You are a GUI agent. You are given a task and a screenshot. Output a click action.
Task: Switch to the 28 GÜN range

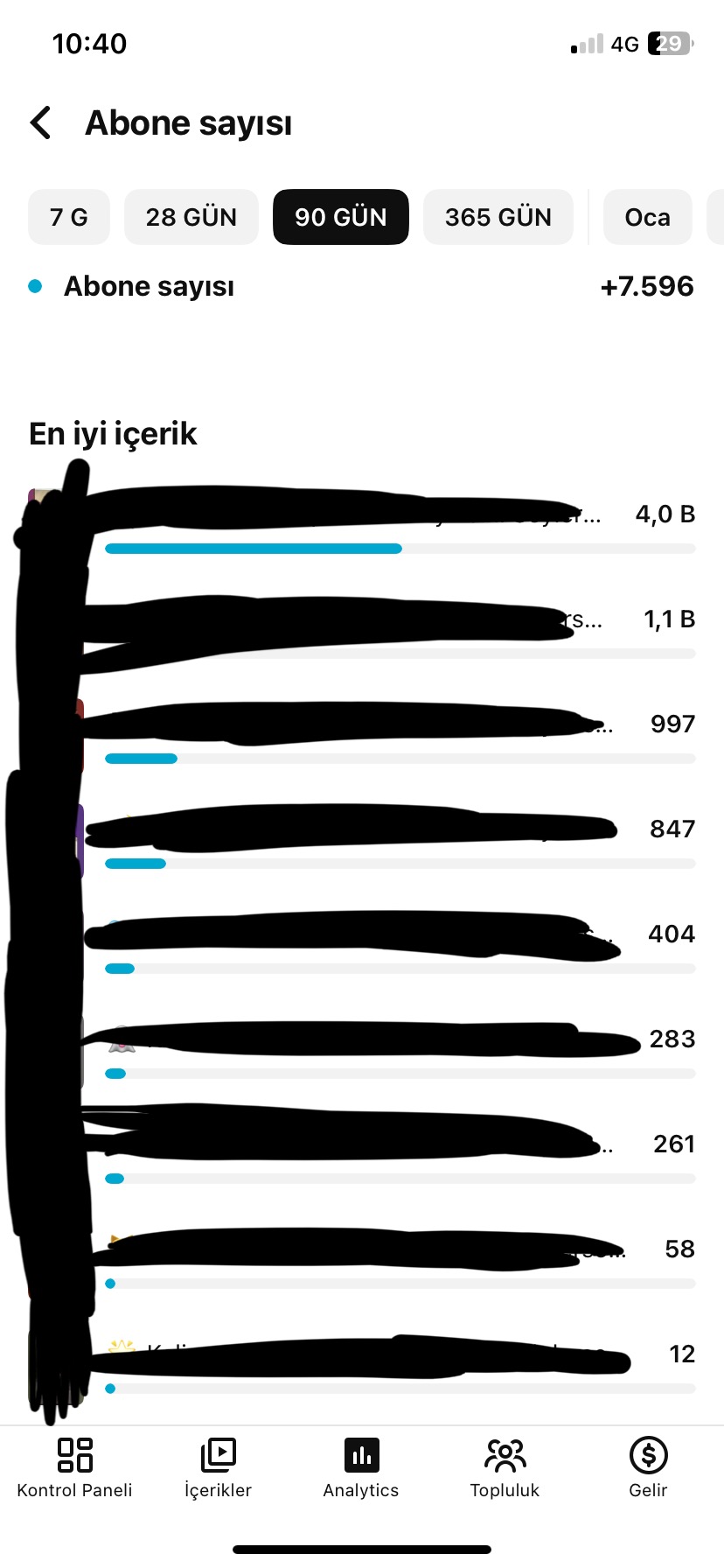tap(191, 217)
